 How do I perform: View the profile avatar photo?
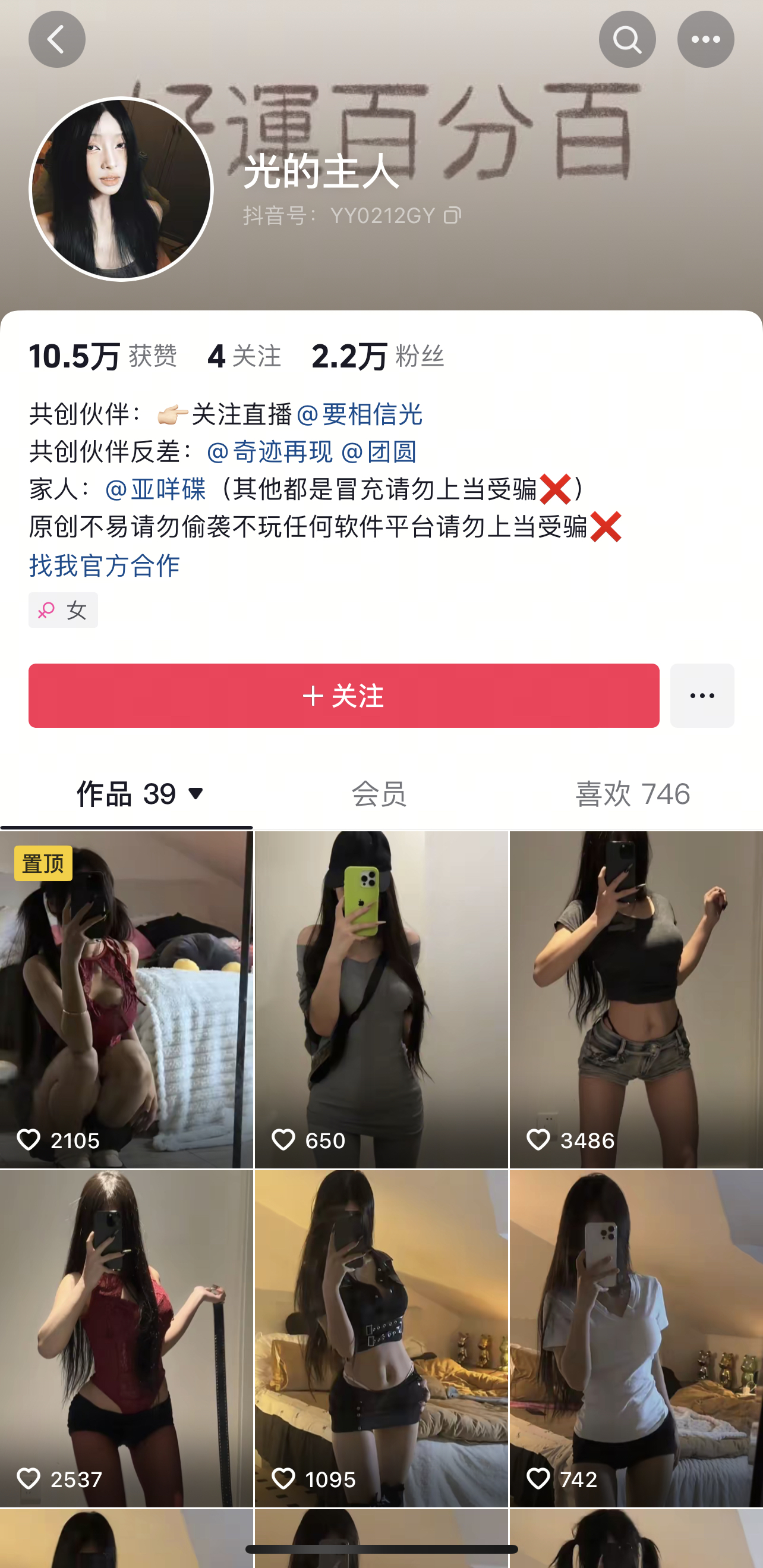click(x=121, y=189)
